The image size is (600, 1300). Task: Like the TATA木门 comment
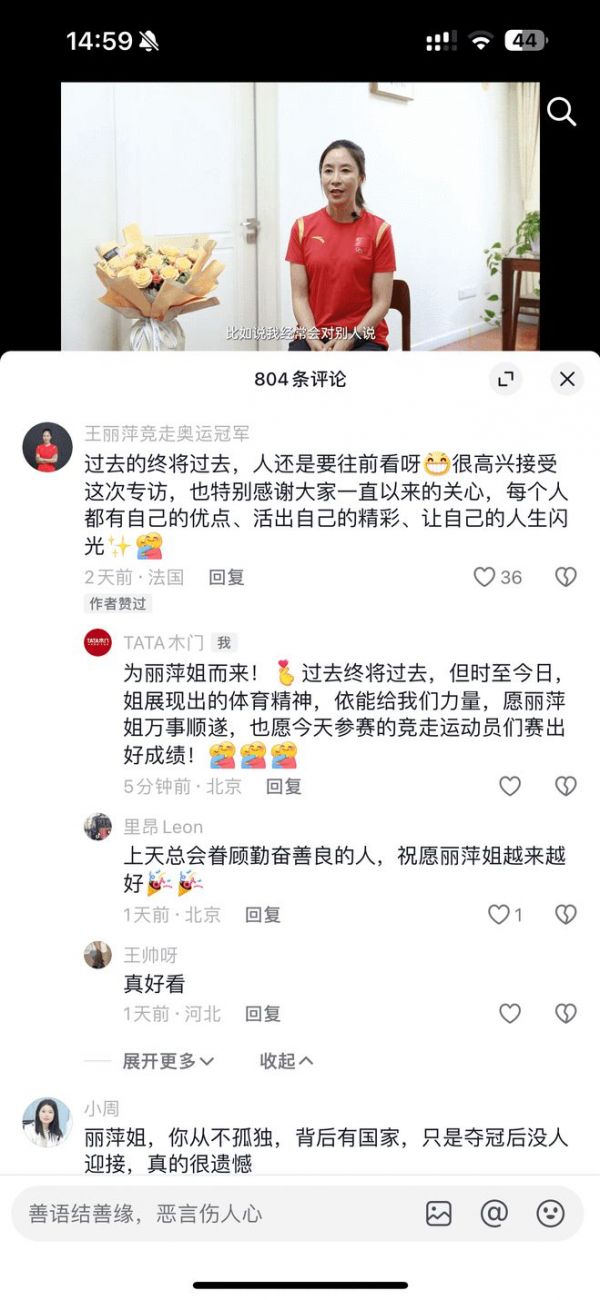click(510, 786)
